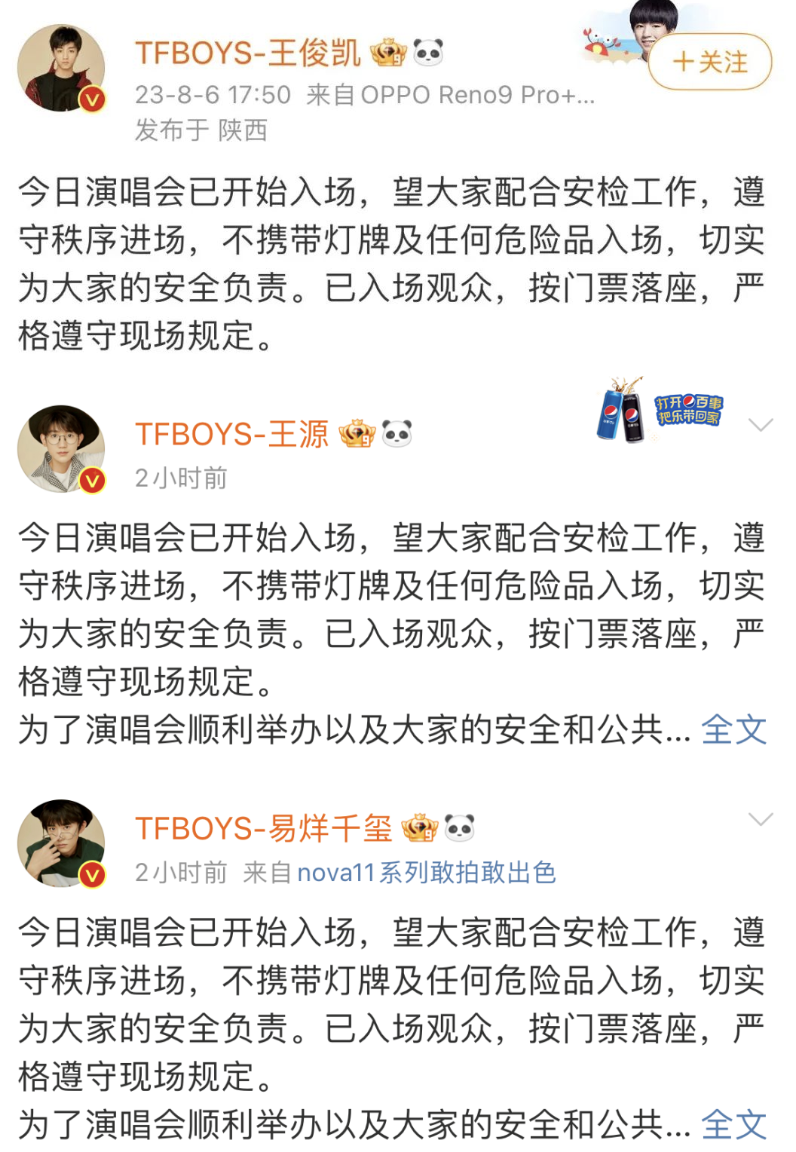The image size is (796, 1152).
Task: Open the Pepsi promo banner on 王源's post
Action: point(661,410)
